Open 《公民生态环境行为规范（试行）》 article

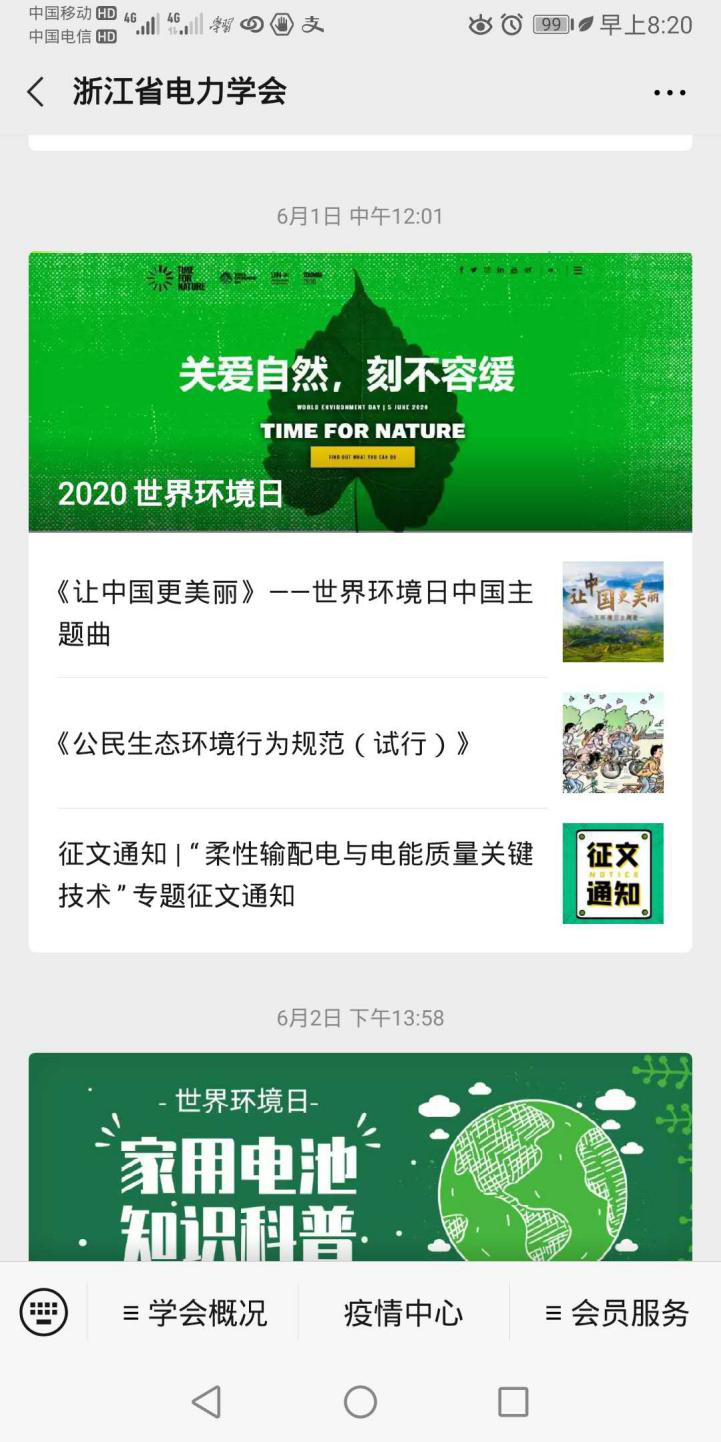[x=300, y=743]
